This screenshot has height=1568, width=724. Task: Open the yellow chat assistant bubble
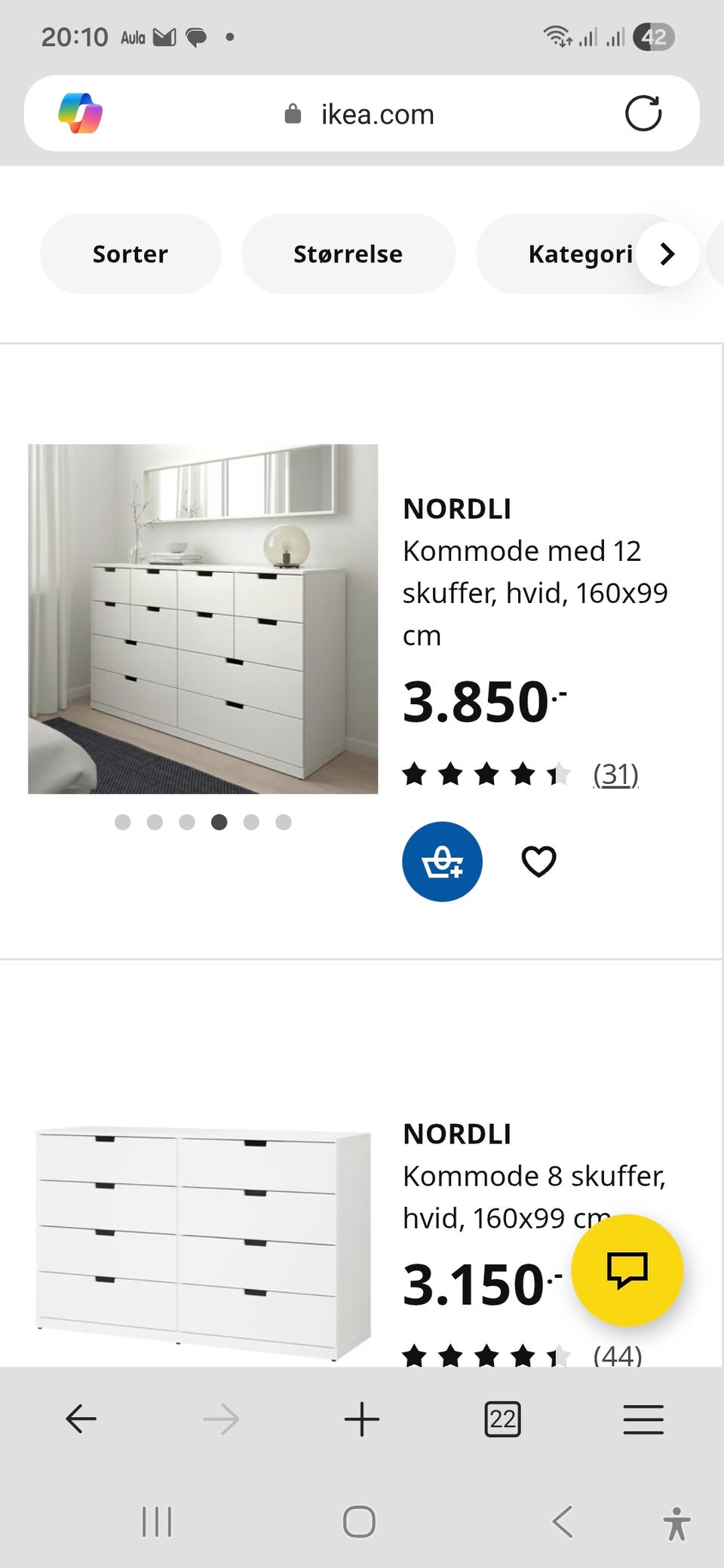point(628,1270)
